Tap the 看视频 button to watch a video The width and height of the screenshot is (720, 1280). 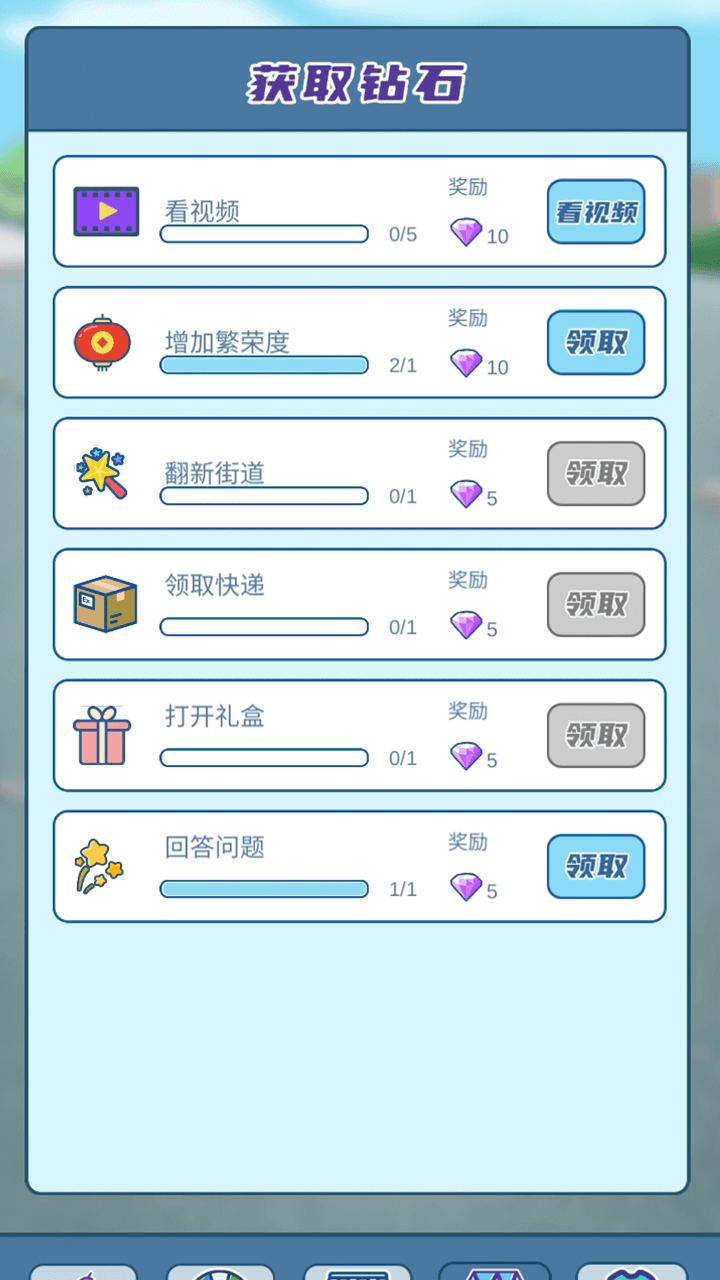(595, 211)
